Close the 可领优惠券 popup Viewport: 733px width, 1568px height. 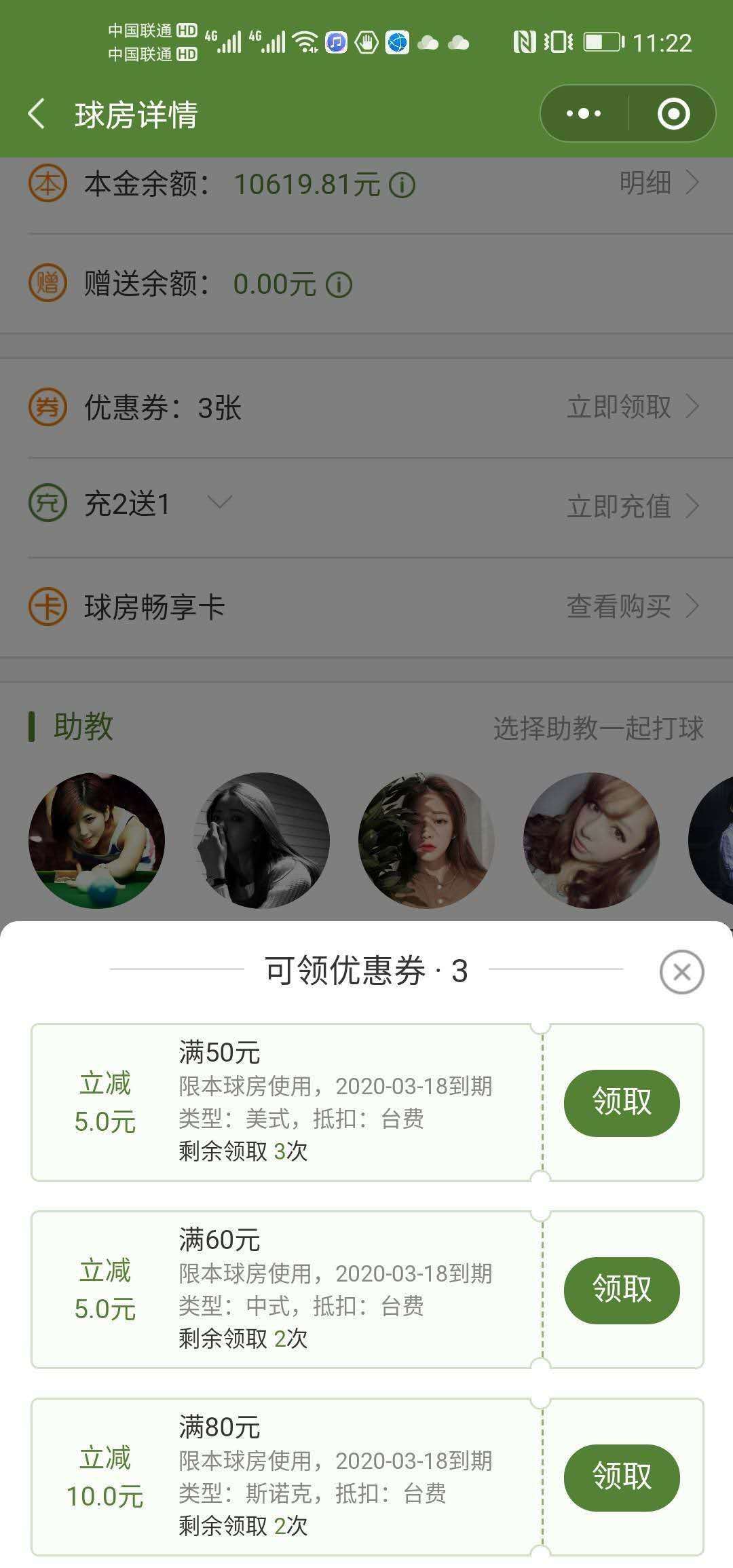681,972
